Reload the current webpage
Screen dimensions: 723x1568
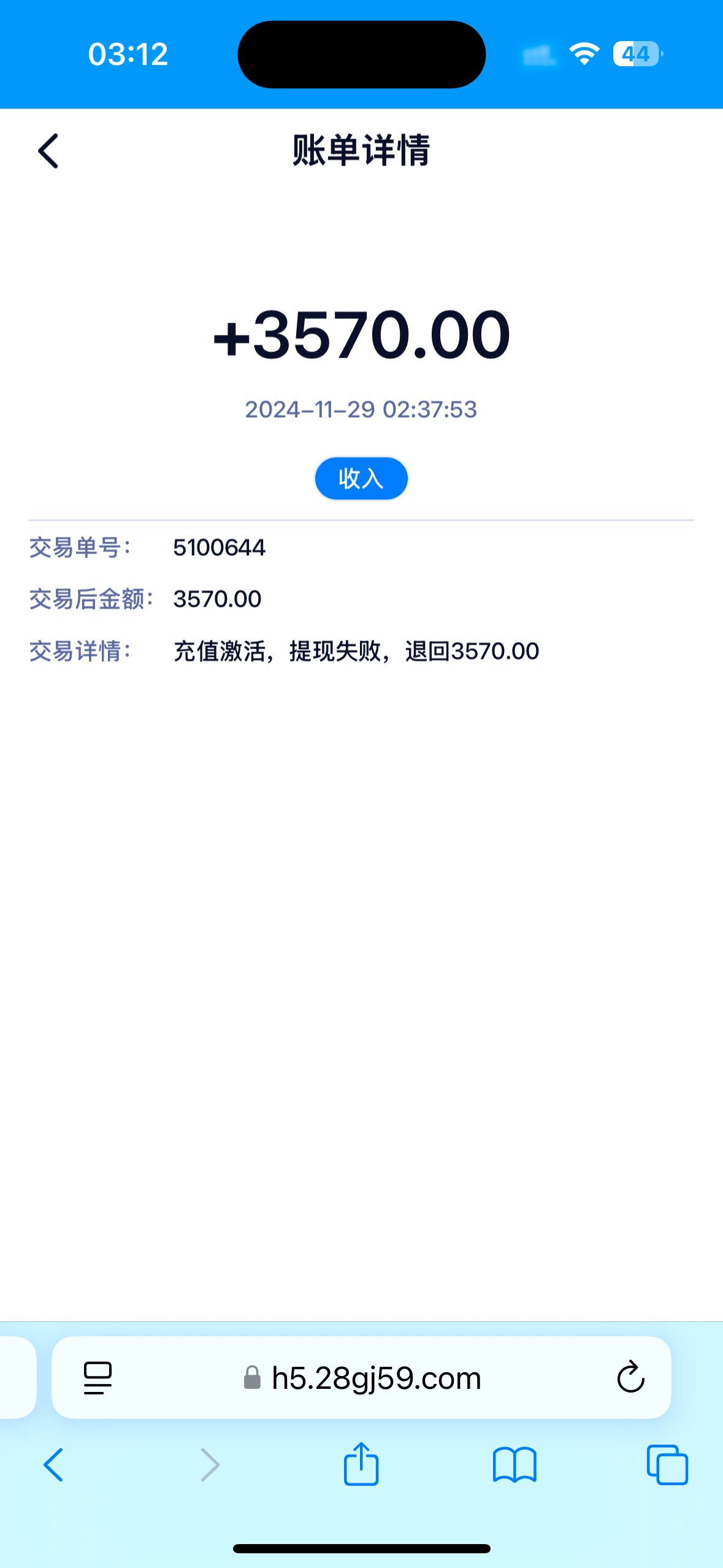[630, 1378]
